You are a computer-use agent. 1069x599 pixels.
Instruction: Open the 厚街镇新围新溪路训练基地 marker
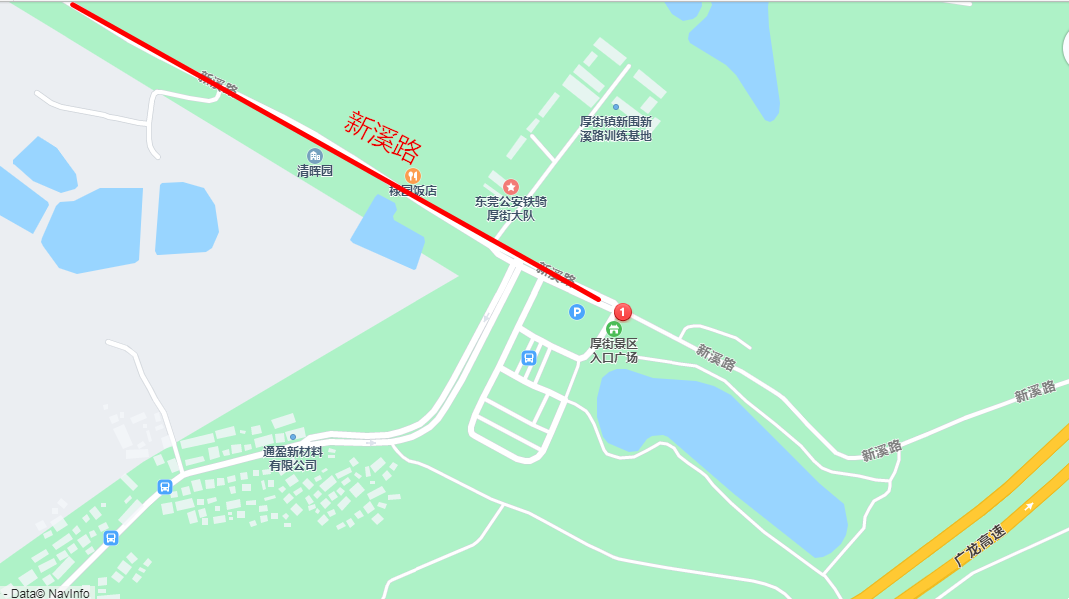(x=616, y=107)
